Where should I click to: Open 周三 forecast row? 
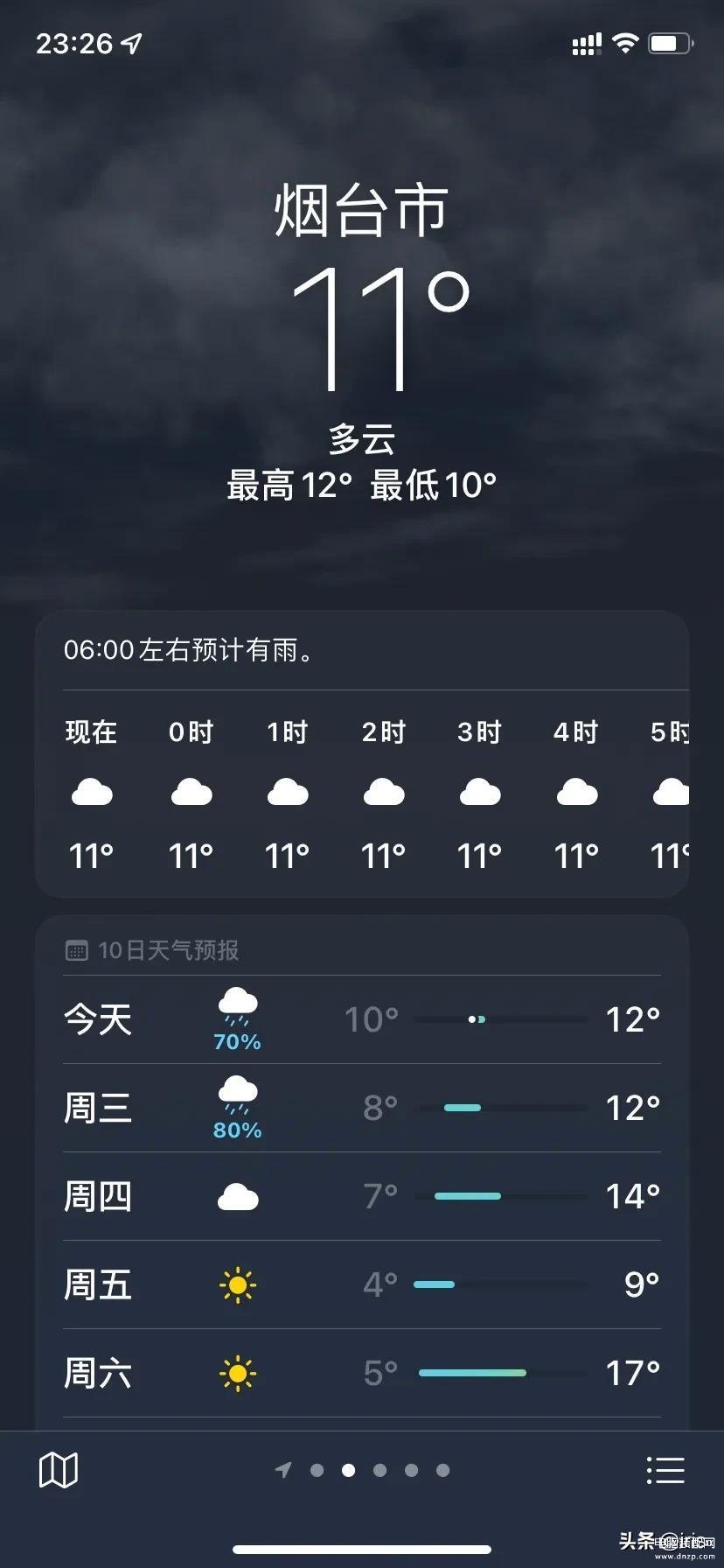pos(362,1108)
